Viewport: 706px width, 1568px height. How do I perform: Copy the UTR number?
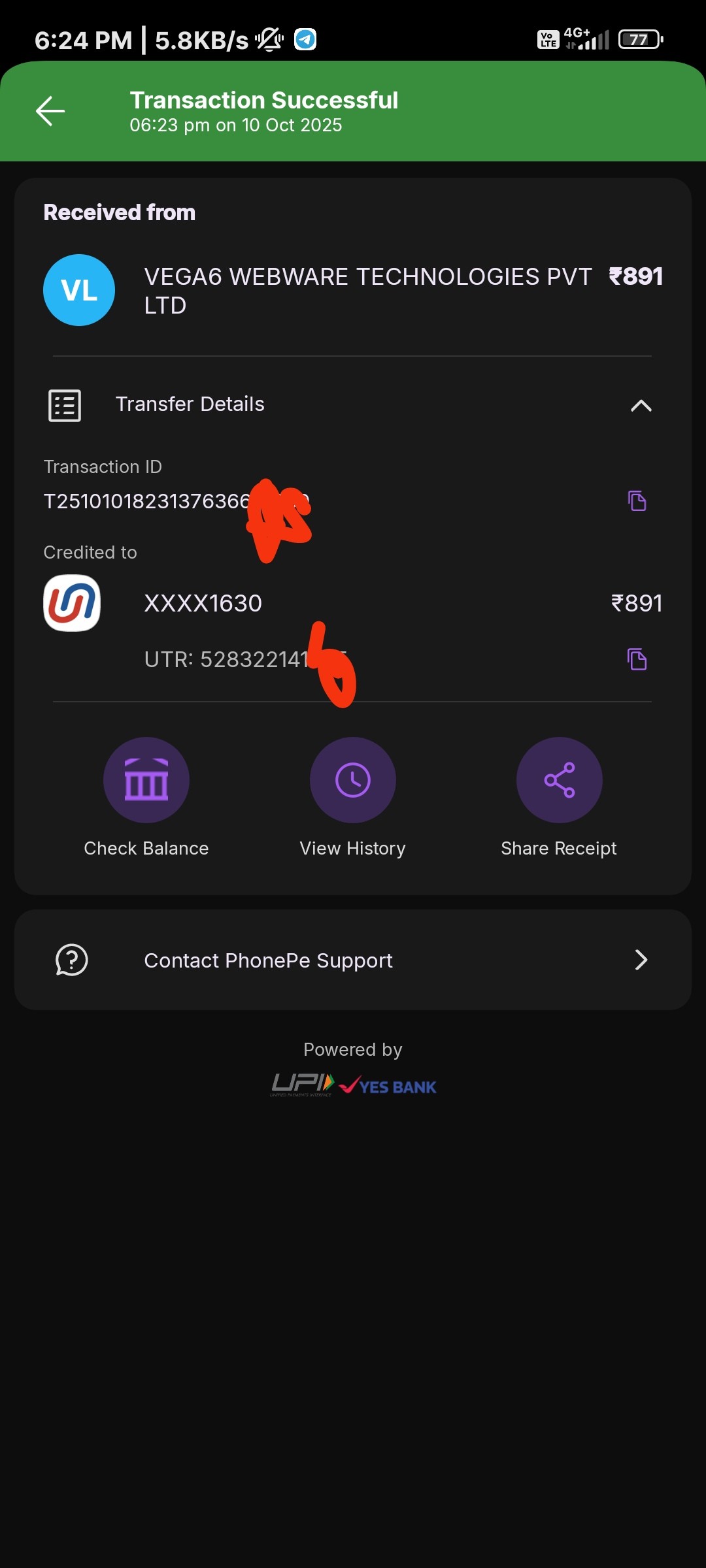(x=637, y=659)
